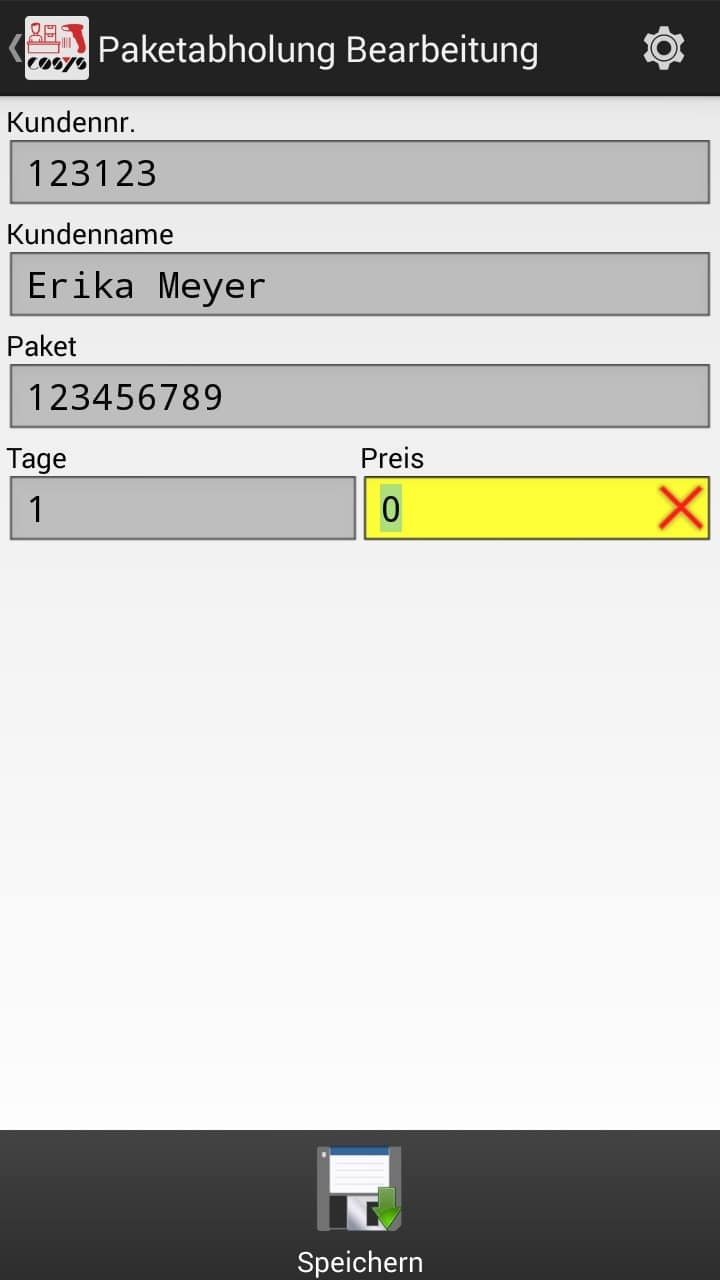Viewport: 720px width, 1280px height.
Task: Click the red X to clear Preis
Action: (681, 507)
